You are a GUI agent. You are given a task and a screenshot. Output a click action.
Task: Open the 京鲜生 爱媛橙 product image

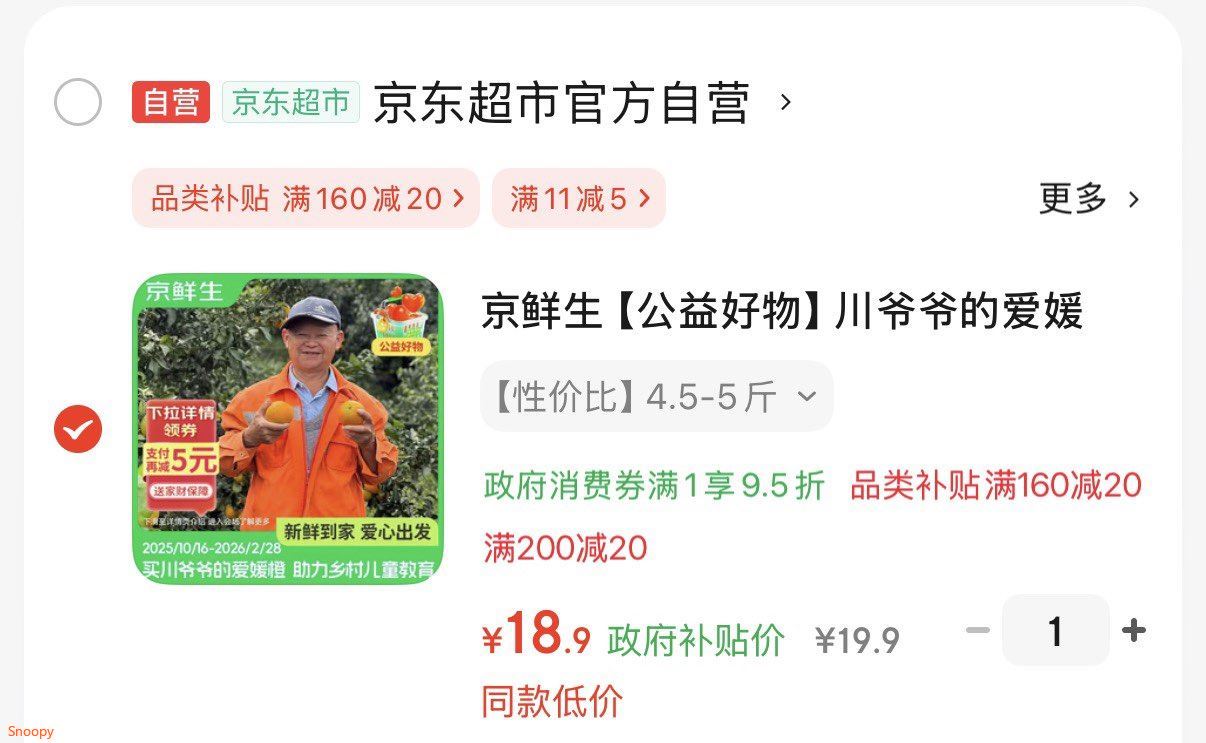(x=288, y=429)
